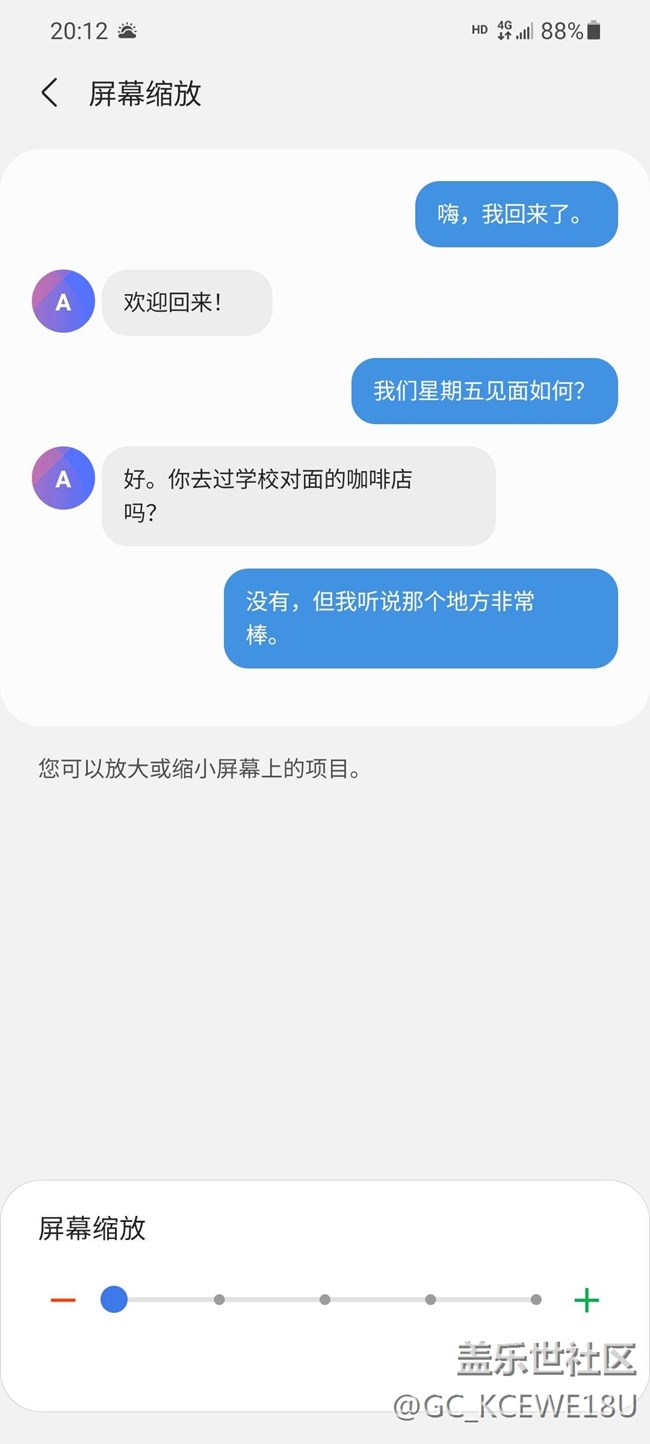Select the middle zoom level dot
This screenshot has height=1444, width=650.
pyautogui.click(x=325, y=1300)
